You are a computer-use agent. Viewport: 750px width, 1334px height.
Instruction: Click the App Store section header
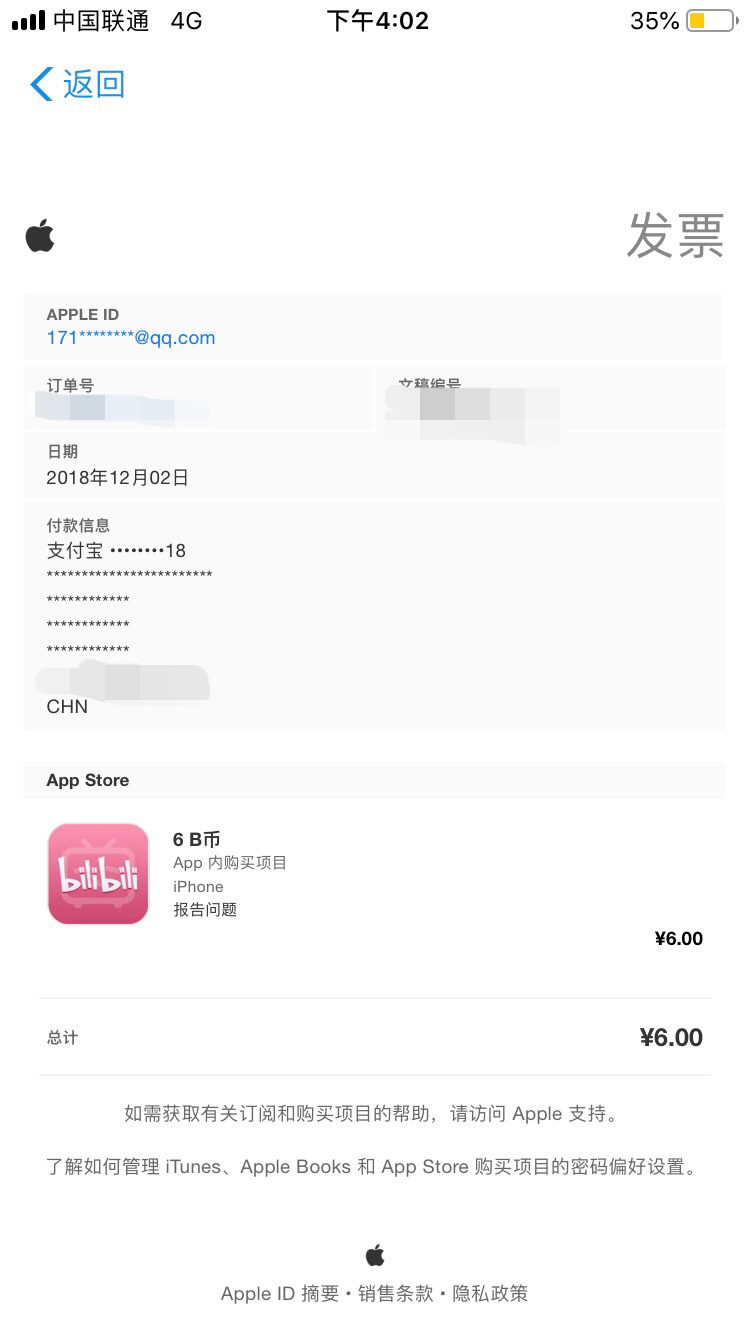click(87, 780)
